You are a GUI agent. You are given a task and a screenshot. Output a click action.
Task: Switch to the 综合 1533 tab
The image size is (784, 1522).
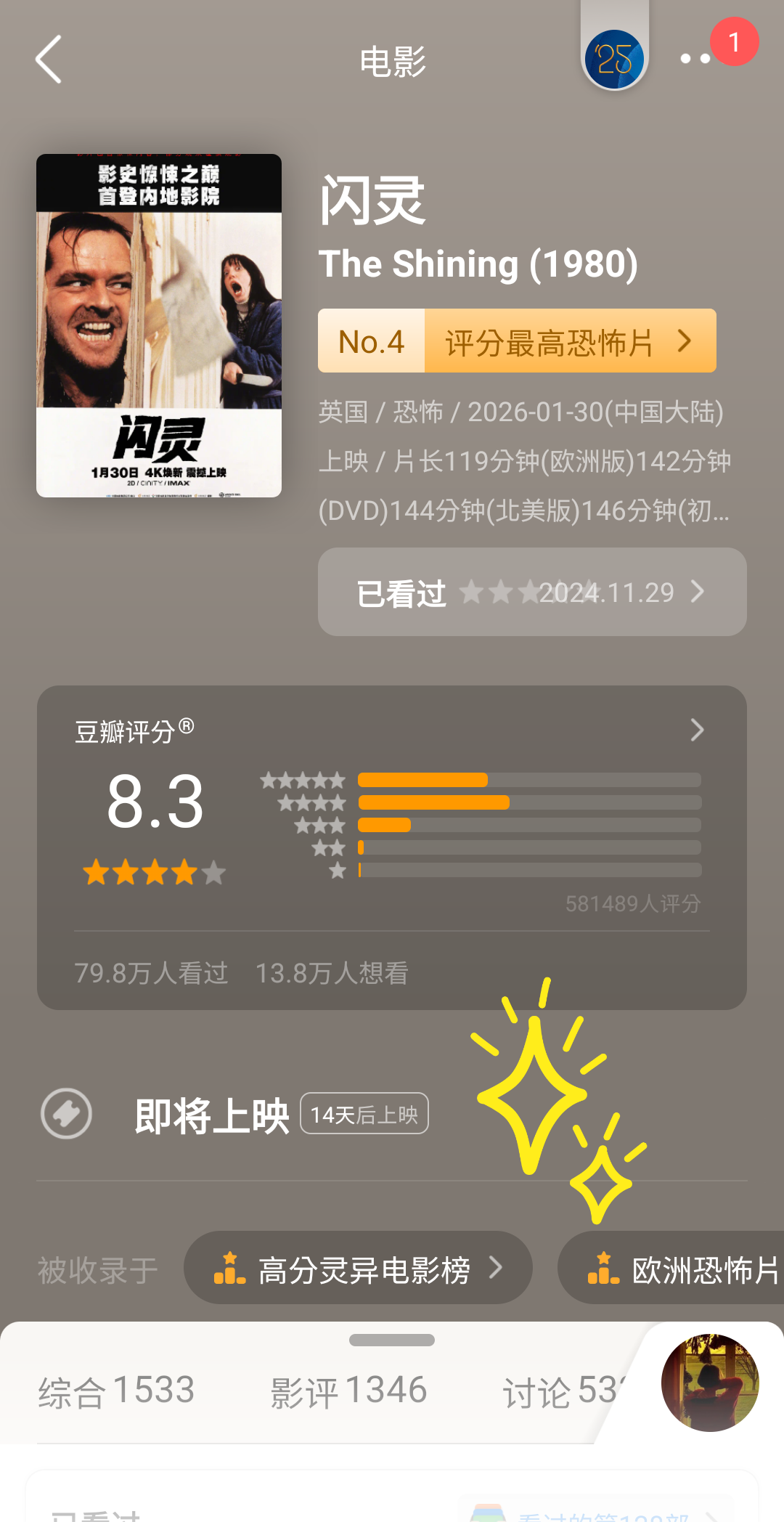[x=116, y=1391]
